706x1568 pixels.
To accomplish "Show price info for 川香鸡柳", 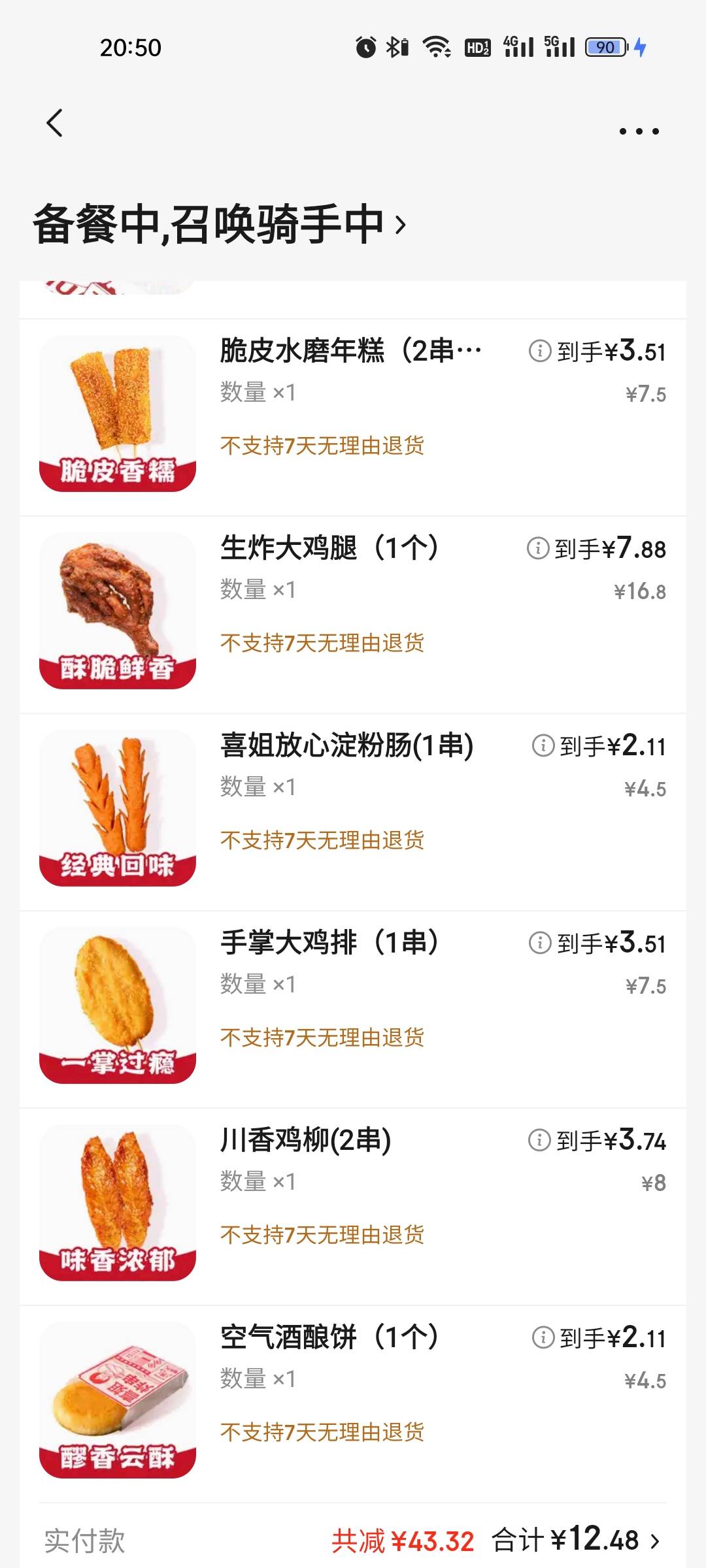I will click(x=539, y=1140).
